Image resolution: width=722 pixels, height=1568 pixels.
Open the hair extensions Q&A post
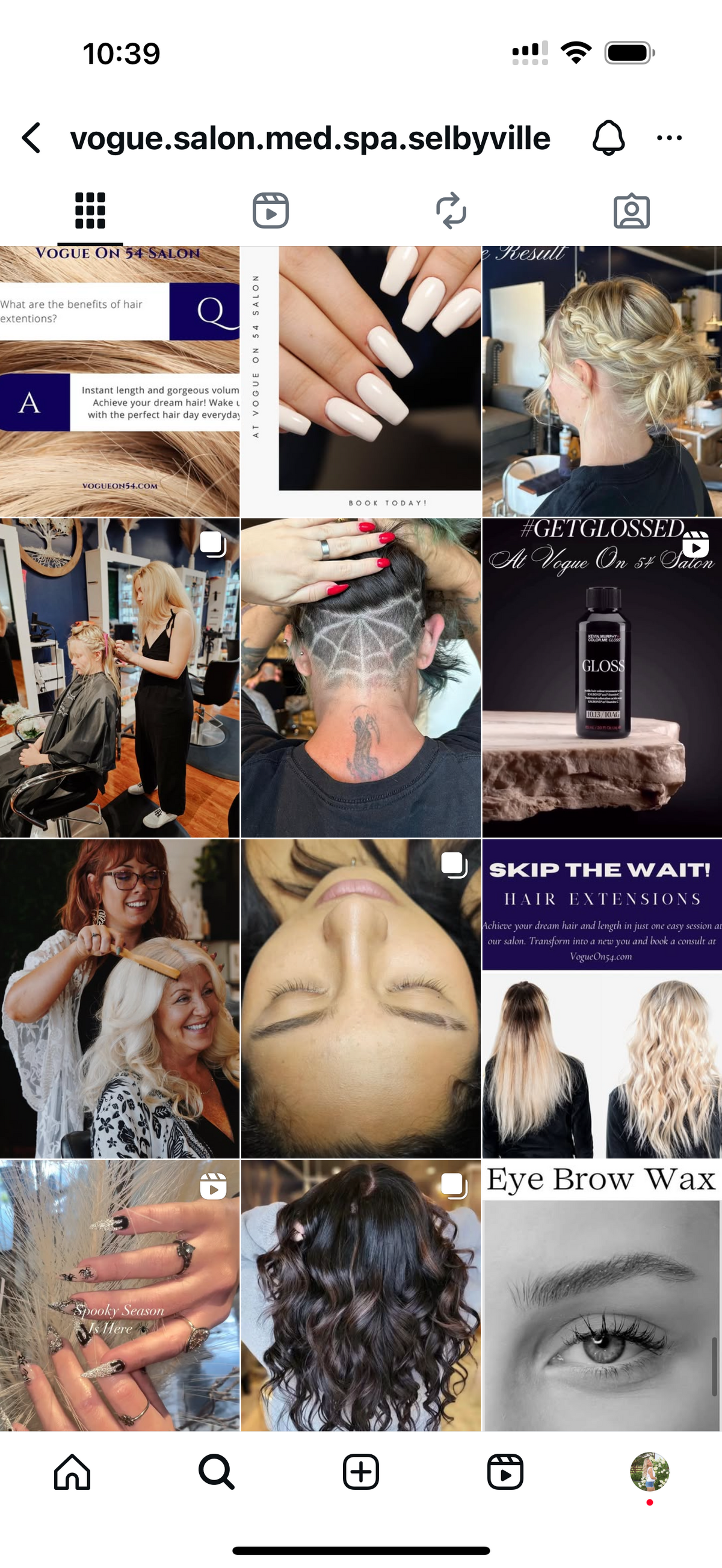pyautogui.click(x=119, y=381)
